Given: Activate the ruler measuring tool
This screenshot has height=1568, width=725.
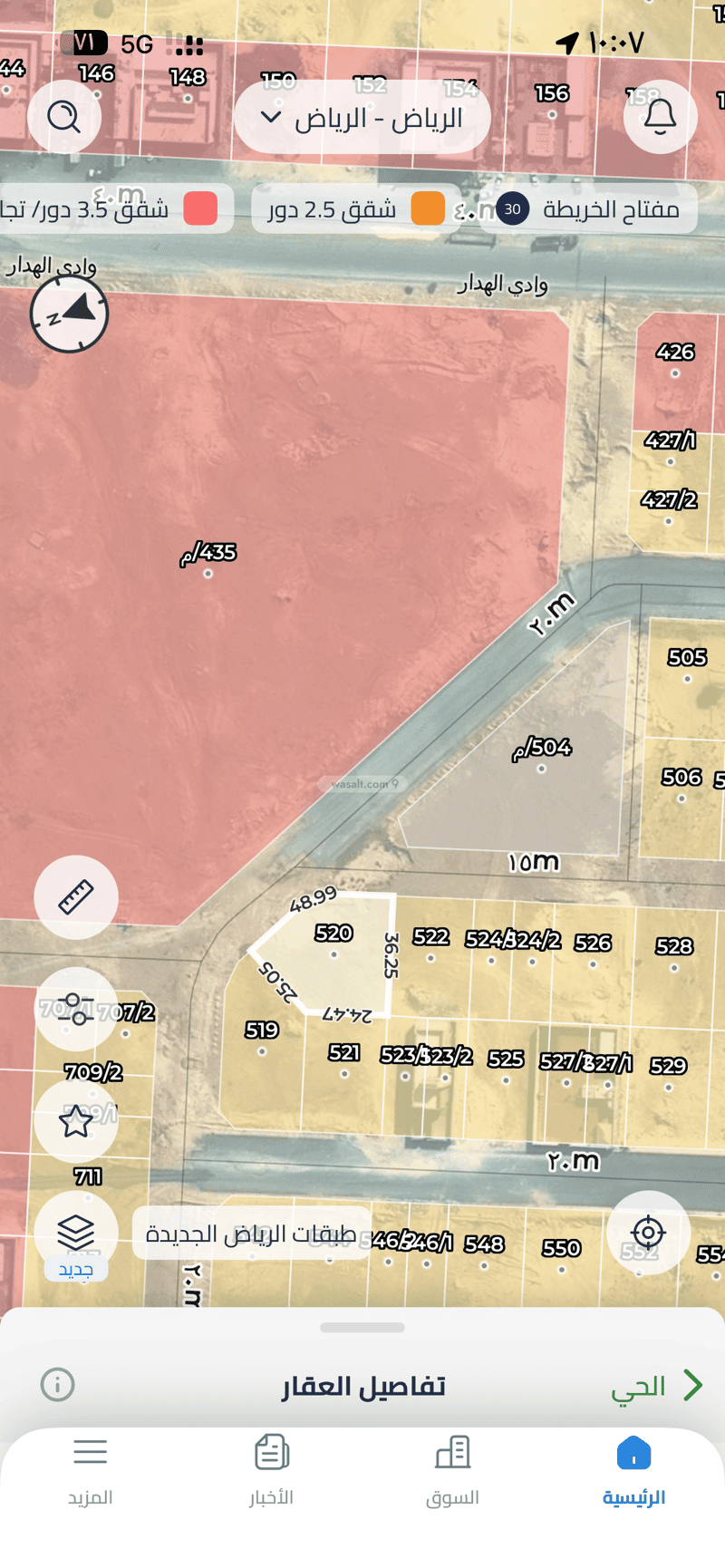Looking at the screenshot, I should (76, 897).
